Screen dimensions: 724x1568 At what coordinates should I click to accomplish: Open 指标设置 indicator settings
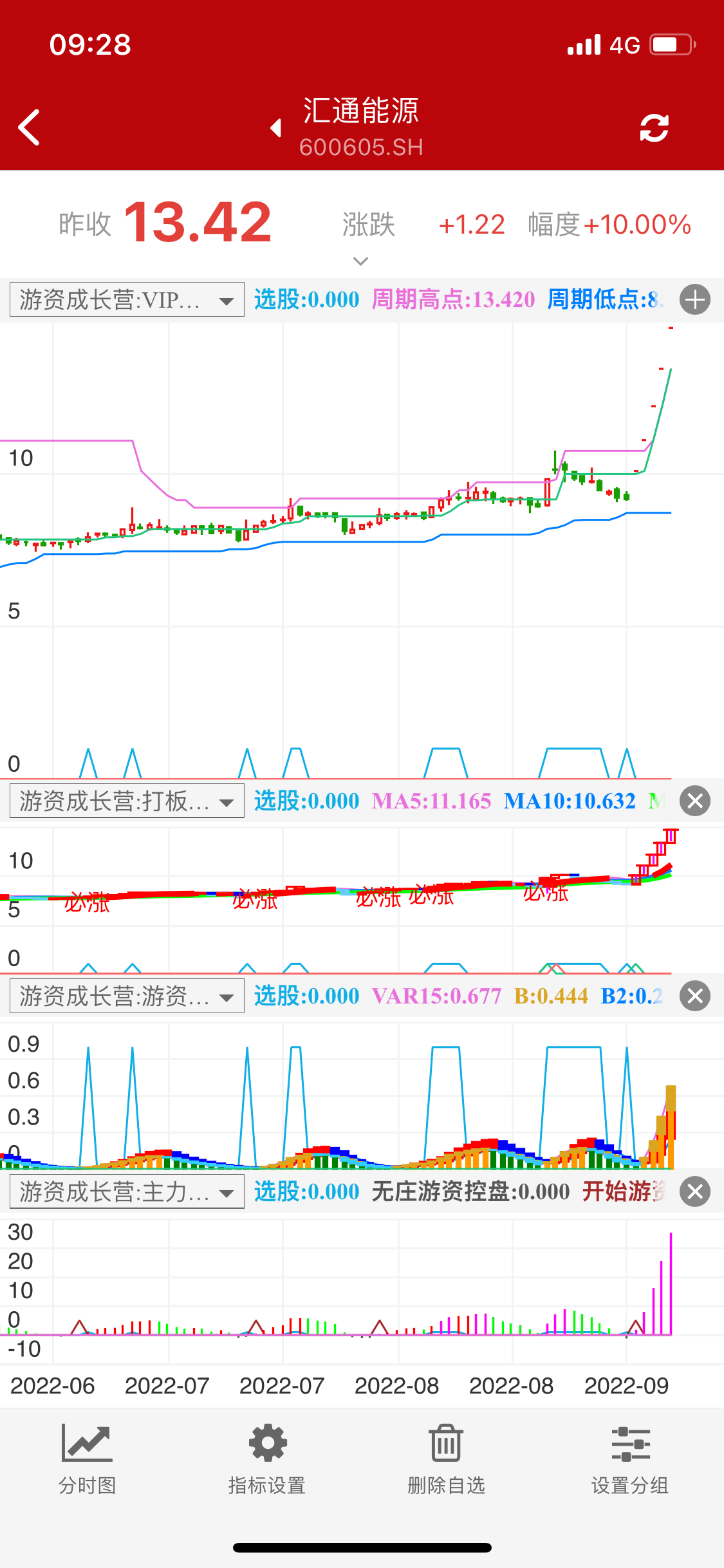click(x=267, y=1459)
